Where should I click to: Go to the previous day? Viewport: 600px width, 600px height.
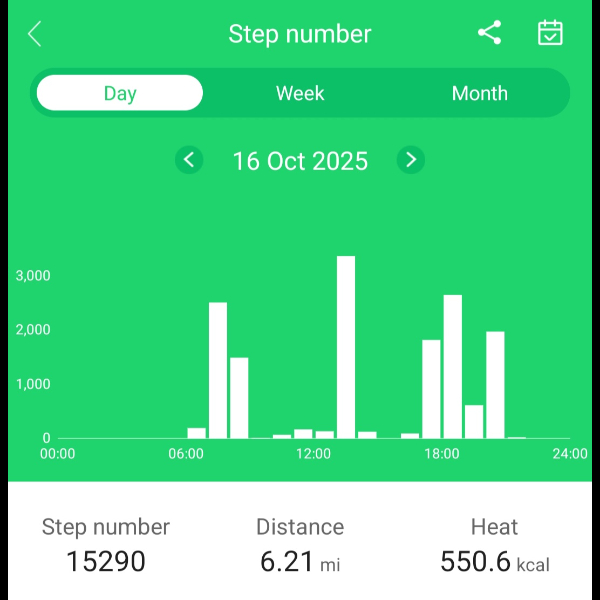click(189, 160)
